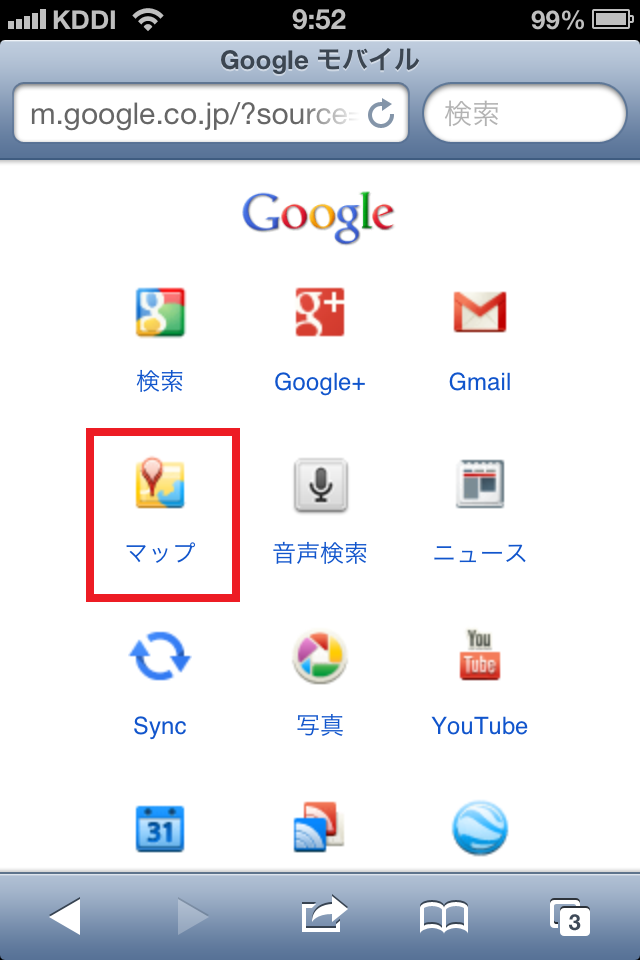640x960 pixels.
Task: Go back to the previous page
Action: point(66,915)
